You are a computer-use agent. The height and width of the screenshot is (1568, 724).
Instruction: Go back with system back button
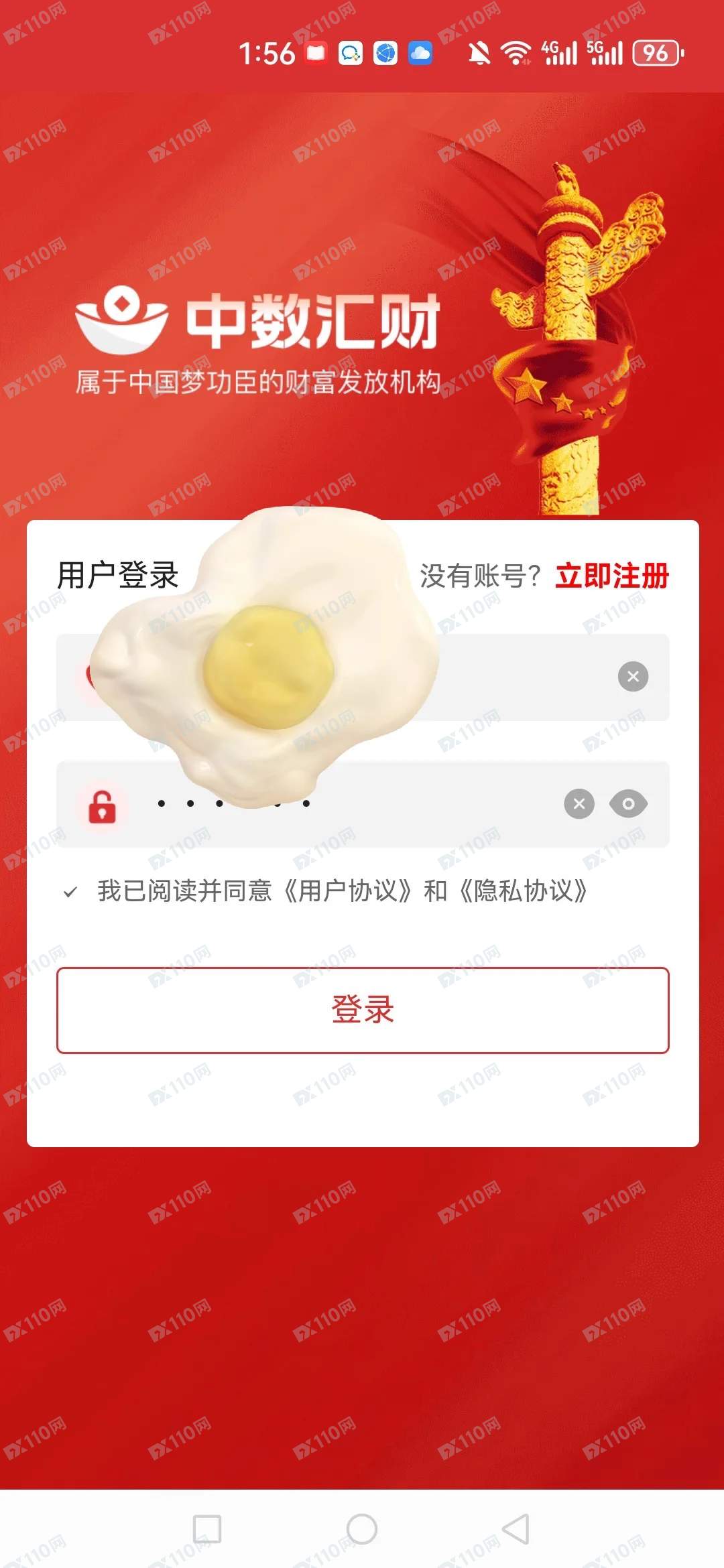pos(516,1529)
